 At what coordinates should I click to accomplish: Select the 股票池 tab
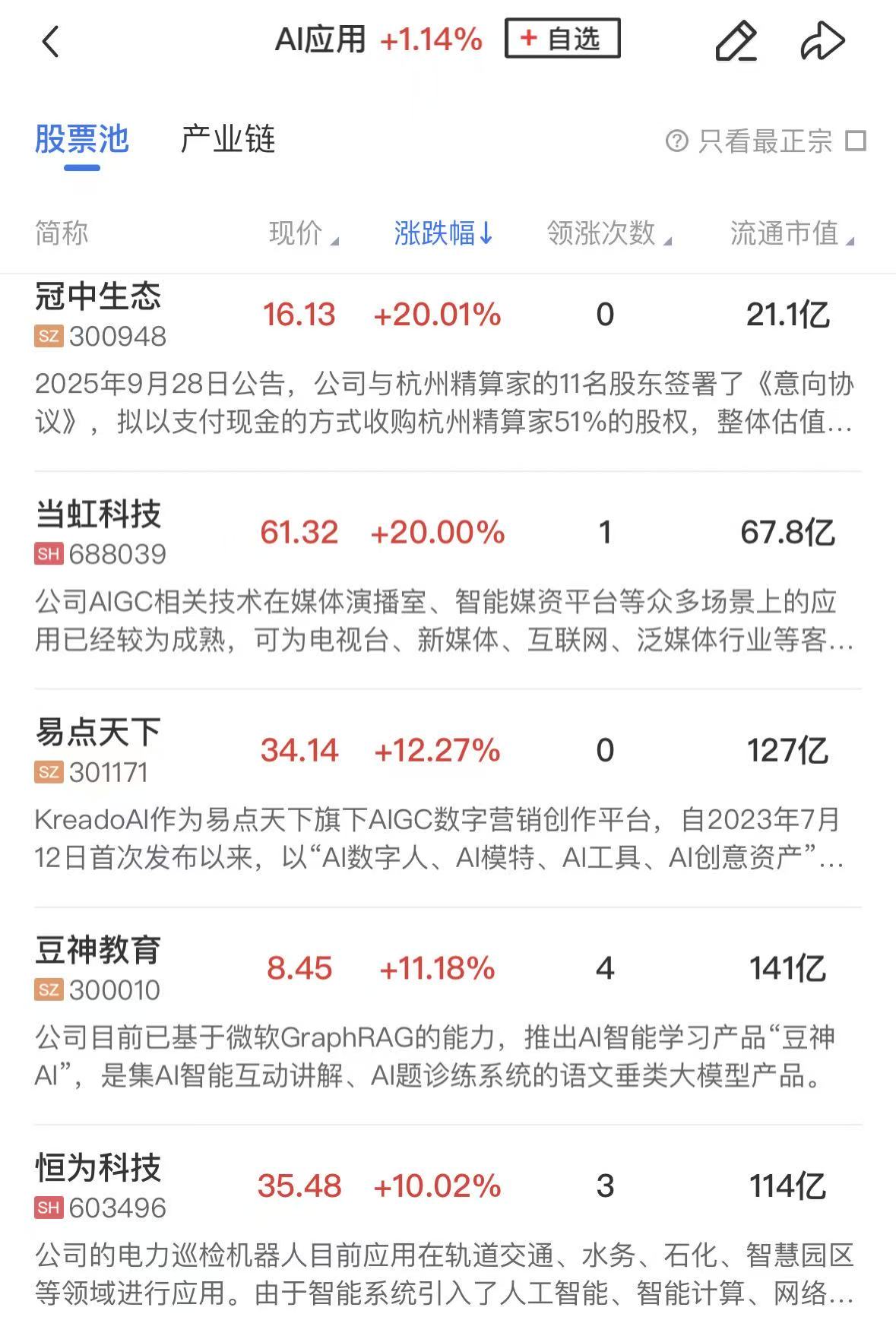(82, 140)
